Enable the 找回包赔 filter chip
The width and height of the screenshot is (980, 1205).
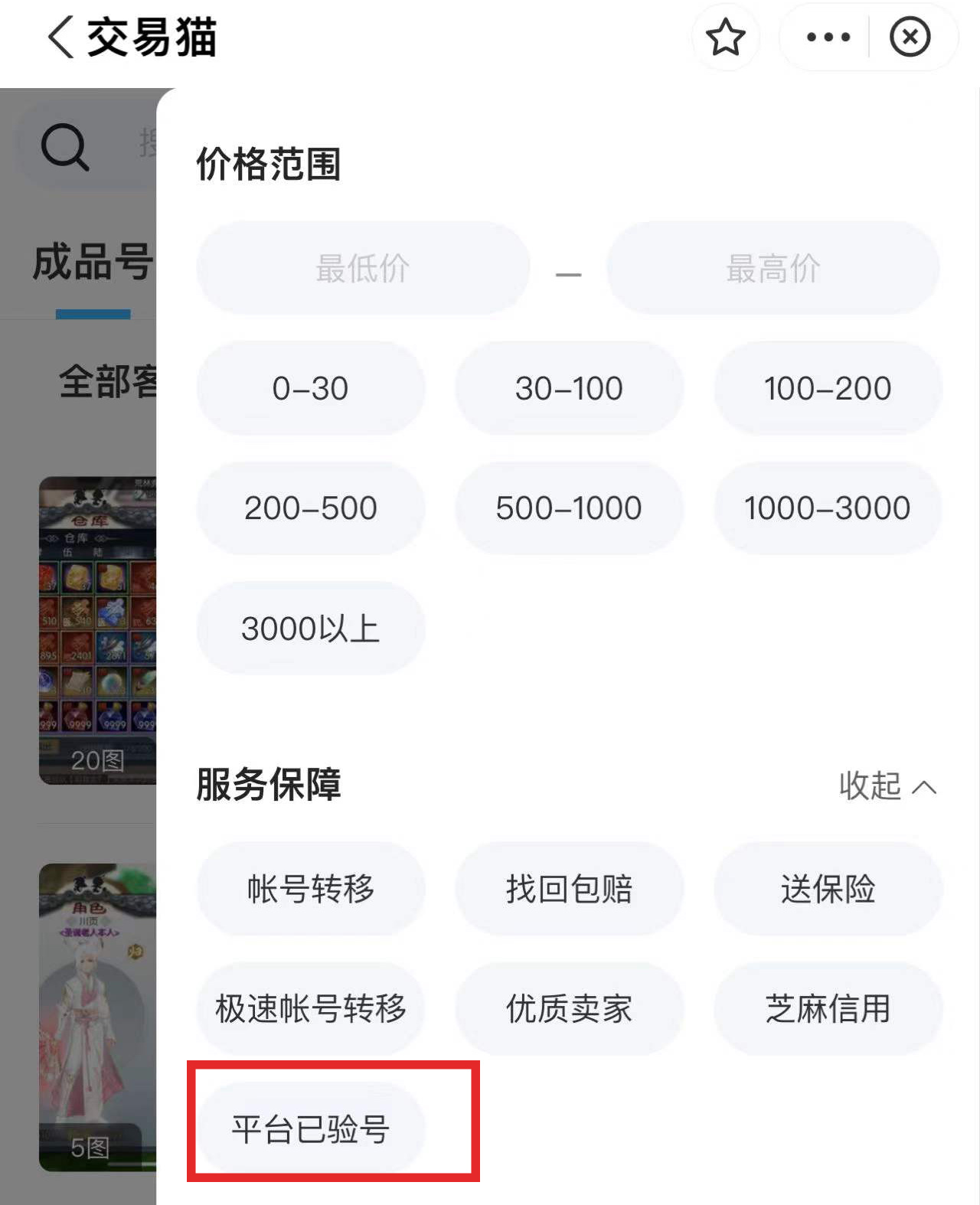(x=569, y=889)
